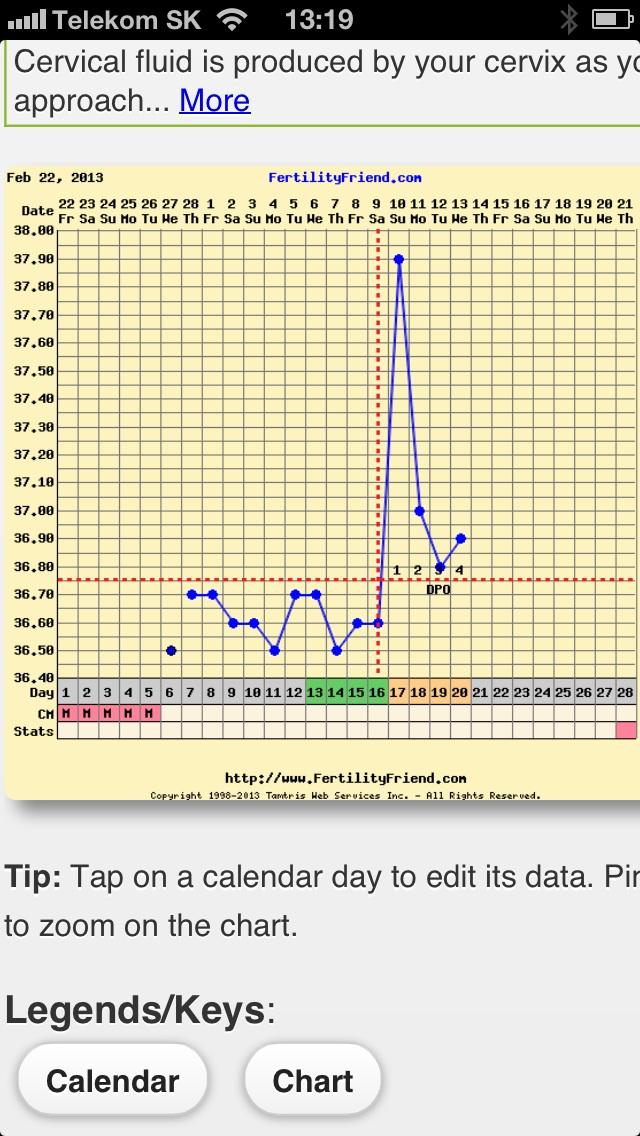Screen dimensions: 640x1136
Task: Open the Calendar legend
Action: (112, 1081)
